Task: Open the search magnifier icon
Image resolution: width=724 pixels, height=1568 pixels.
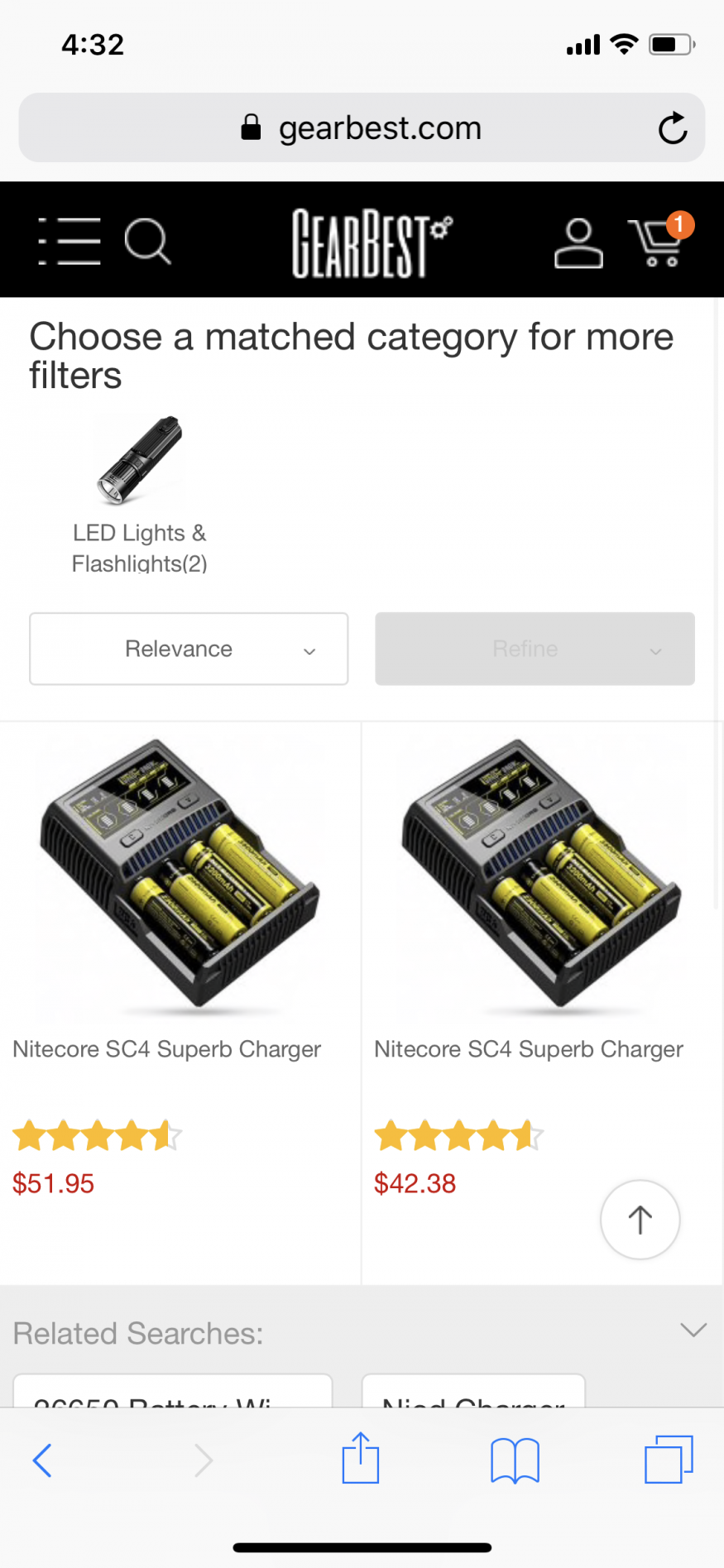Action: point(147,241)
